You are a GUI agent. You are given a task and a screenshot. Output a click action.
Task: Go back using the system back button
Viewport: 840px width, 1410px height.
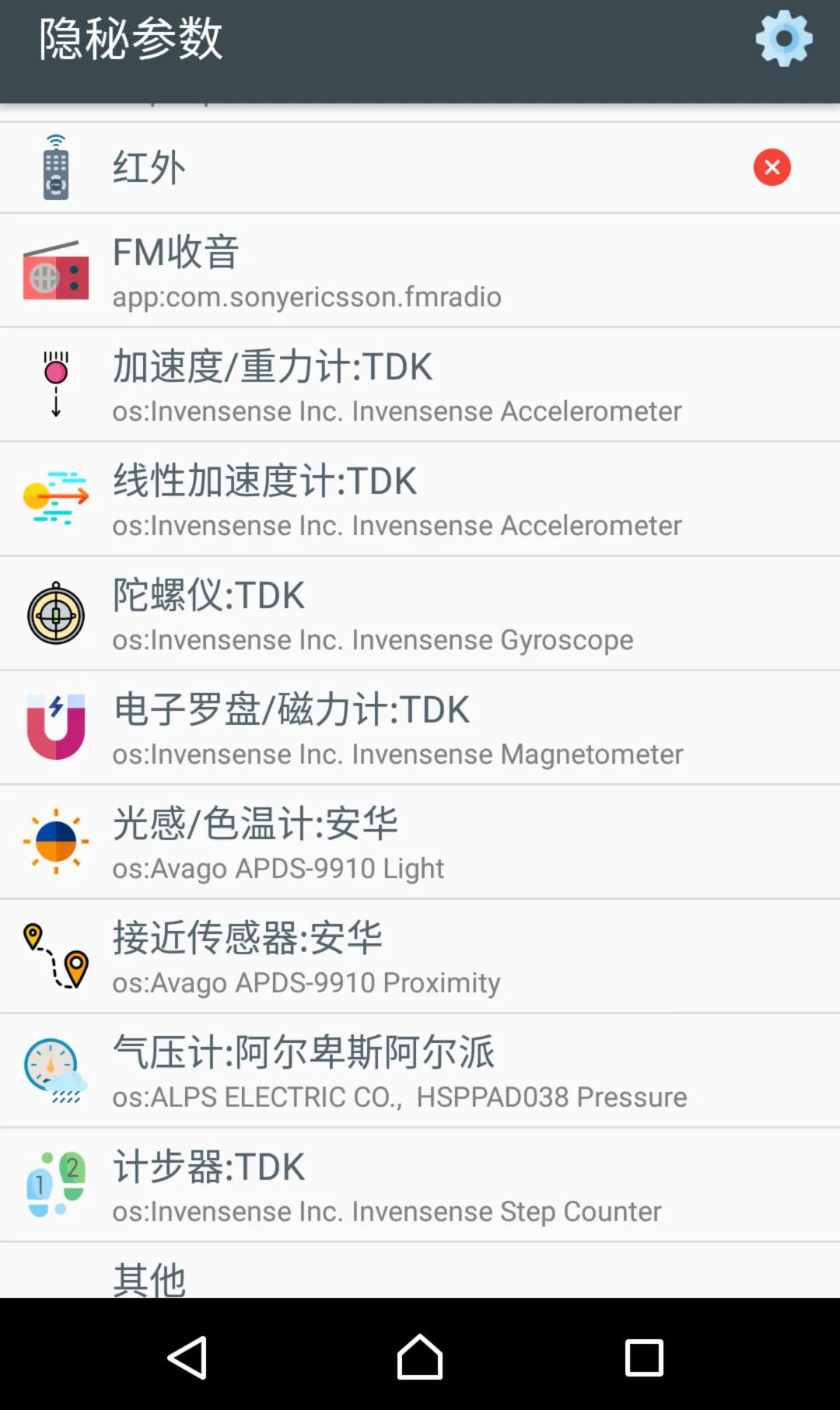click(187, 1358)
